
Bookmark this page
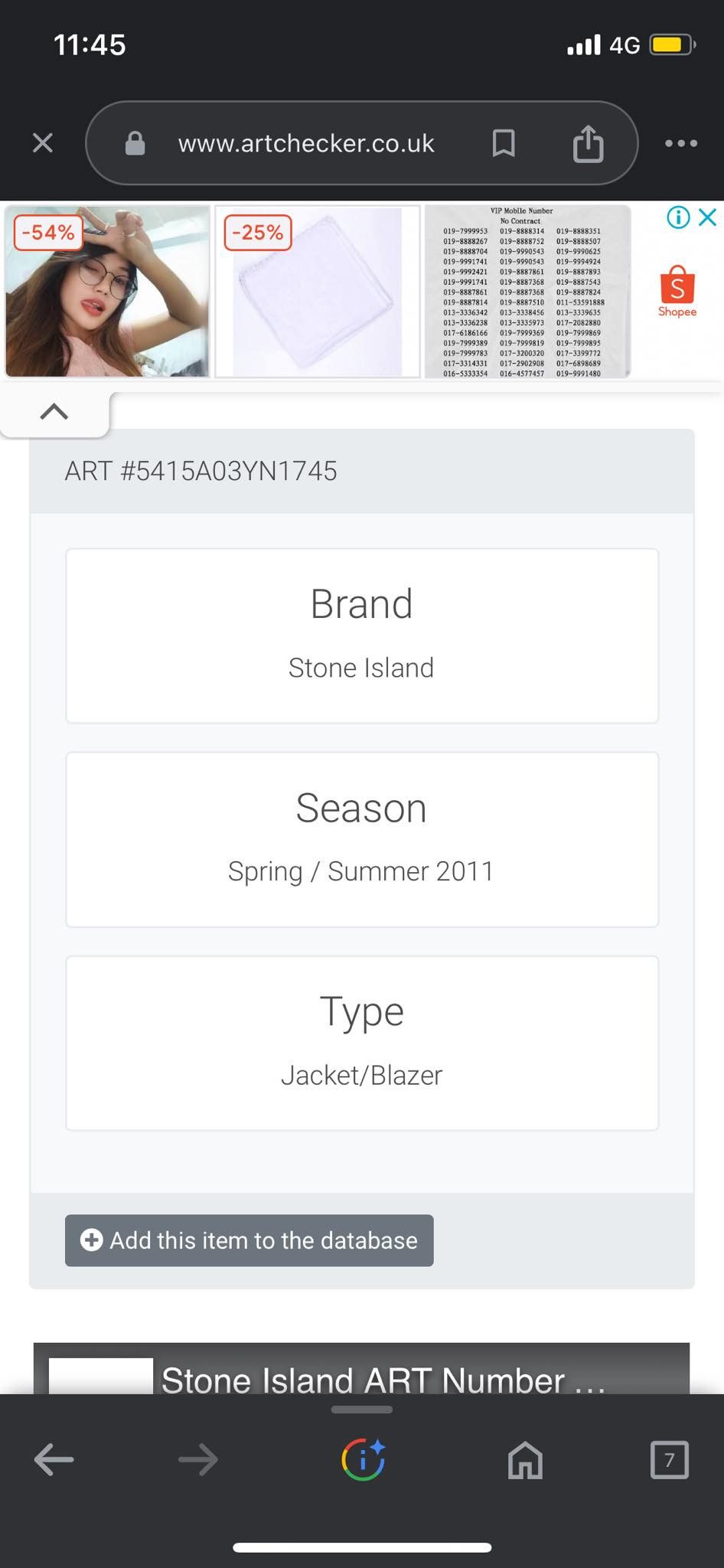pyautogui.click(x=503, y=143)
